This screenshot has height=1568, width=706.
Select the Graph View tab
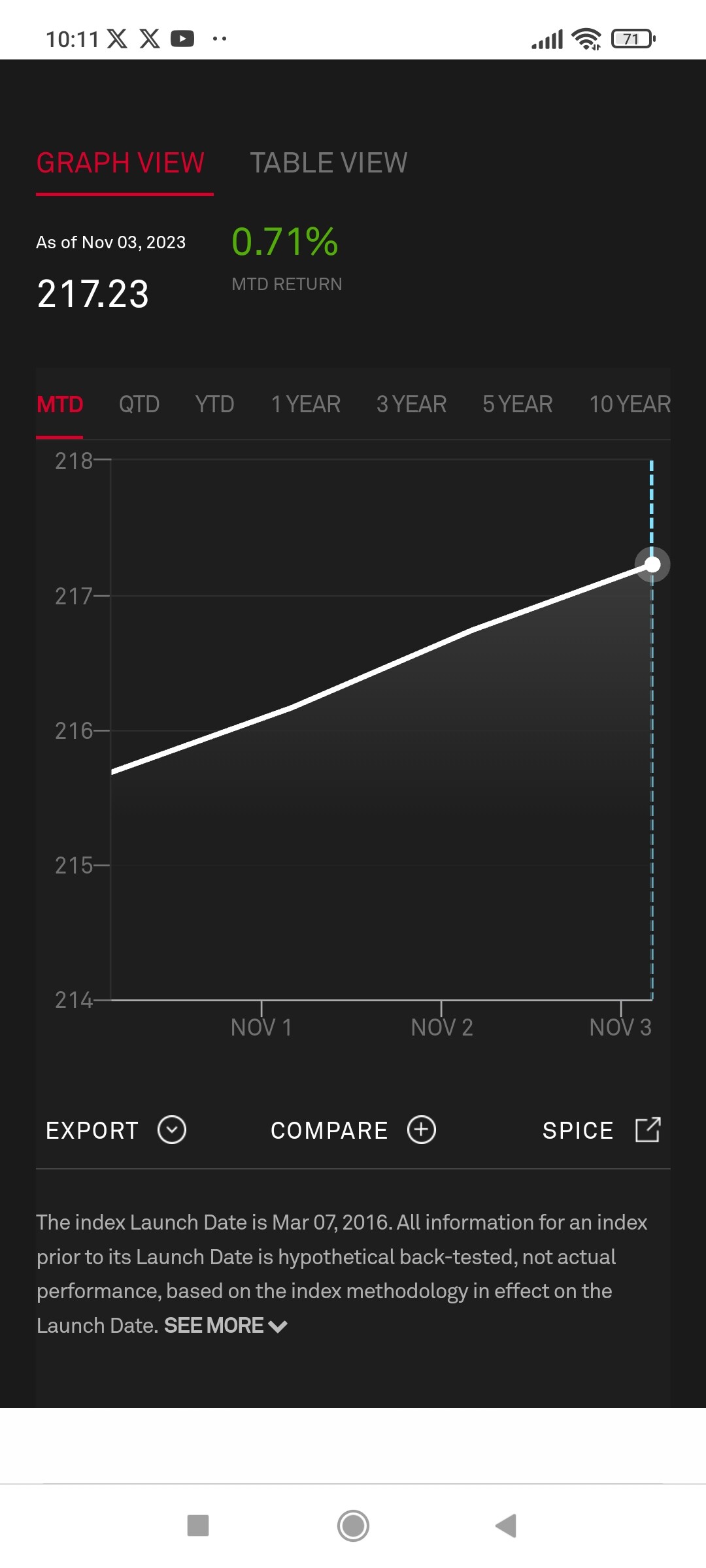[x=121, y=163]
